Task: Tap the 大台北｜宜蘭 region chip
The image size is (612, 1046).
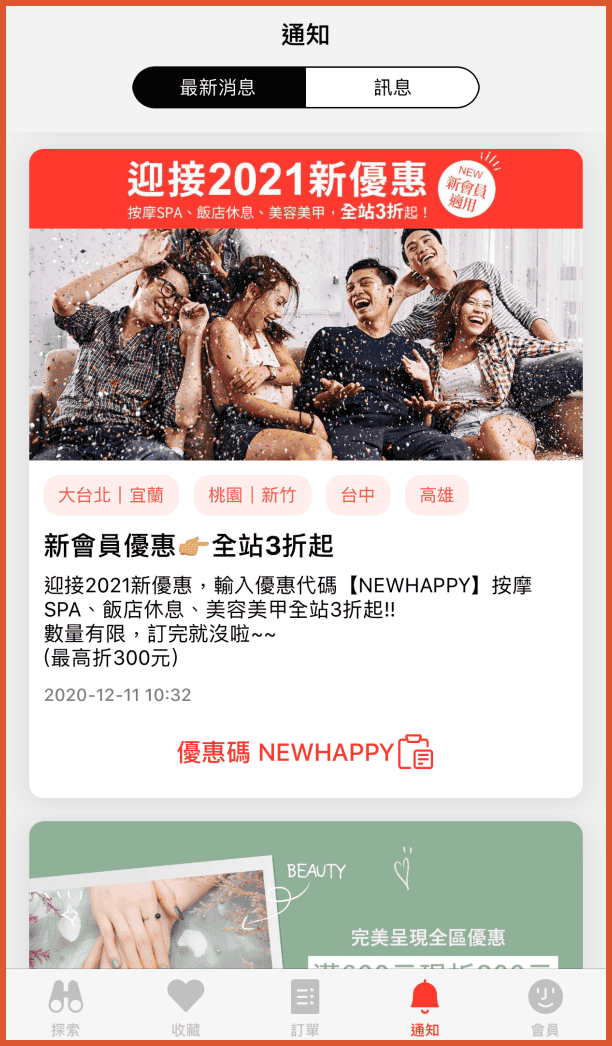Action: pyautogui.click(x=111, y=495)
